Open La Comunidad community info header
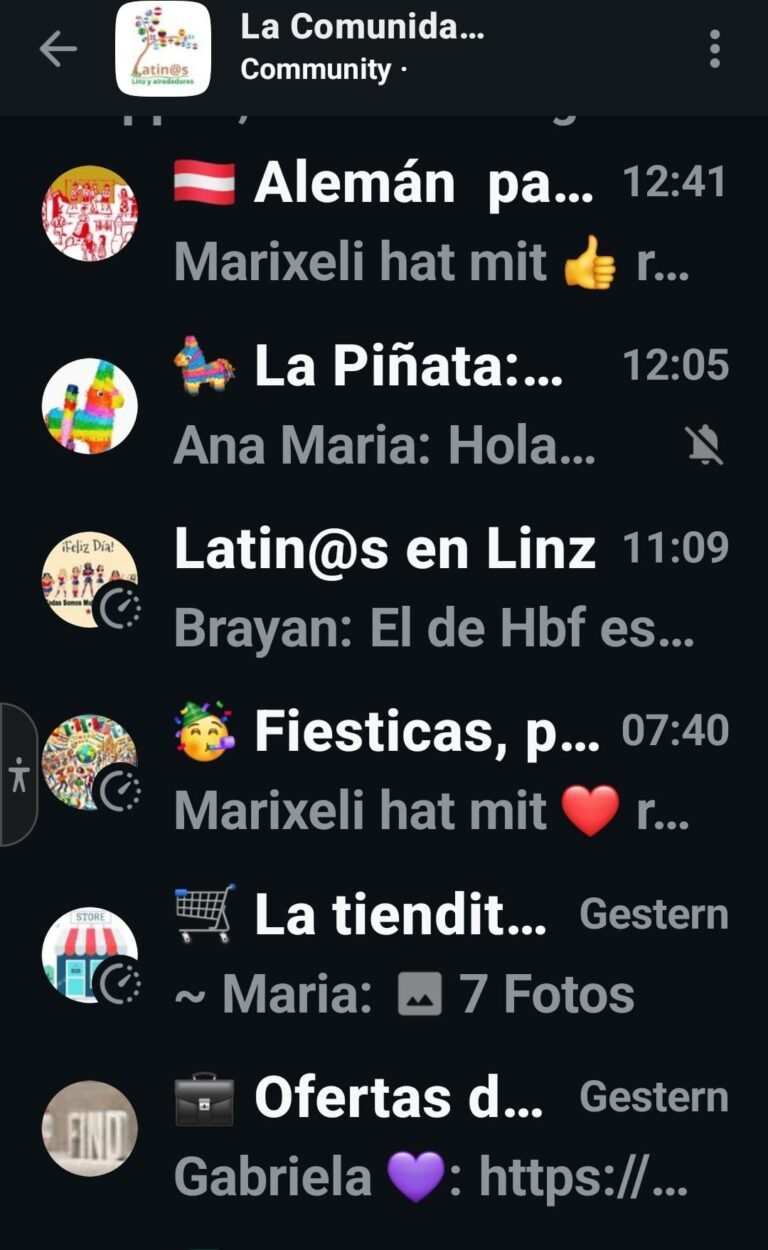768x1250 pixels. tap(362, 48)
